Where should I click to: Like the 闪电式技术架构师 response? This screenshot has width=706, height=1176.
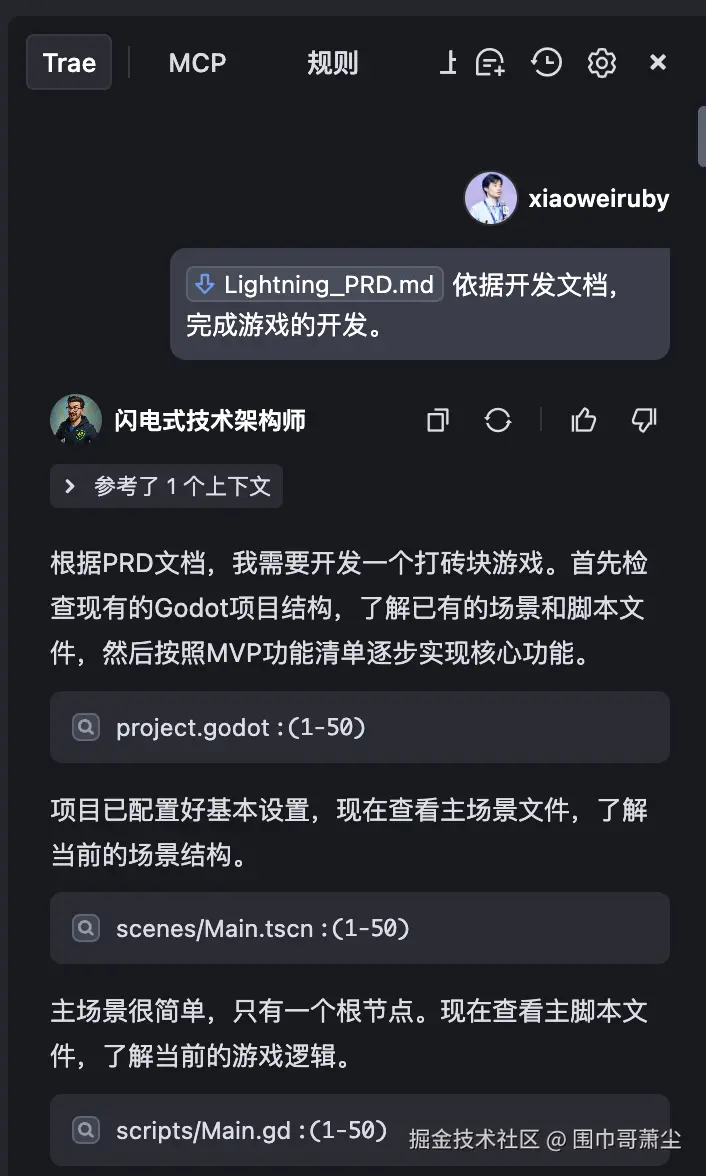pos(584,421)
